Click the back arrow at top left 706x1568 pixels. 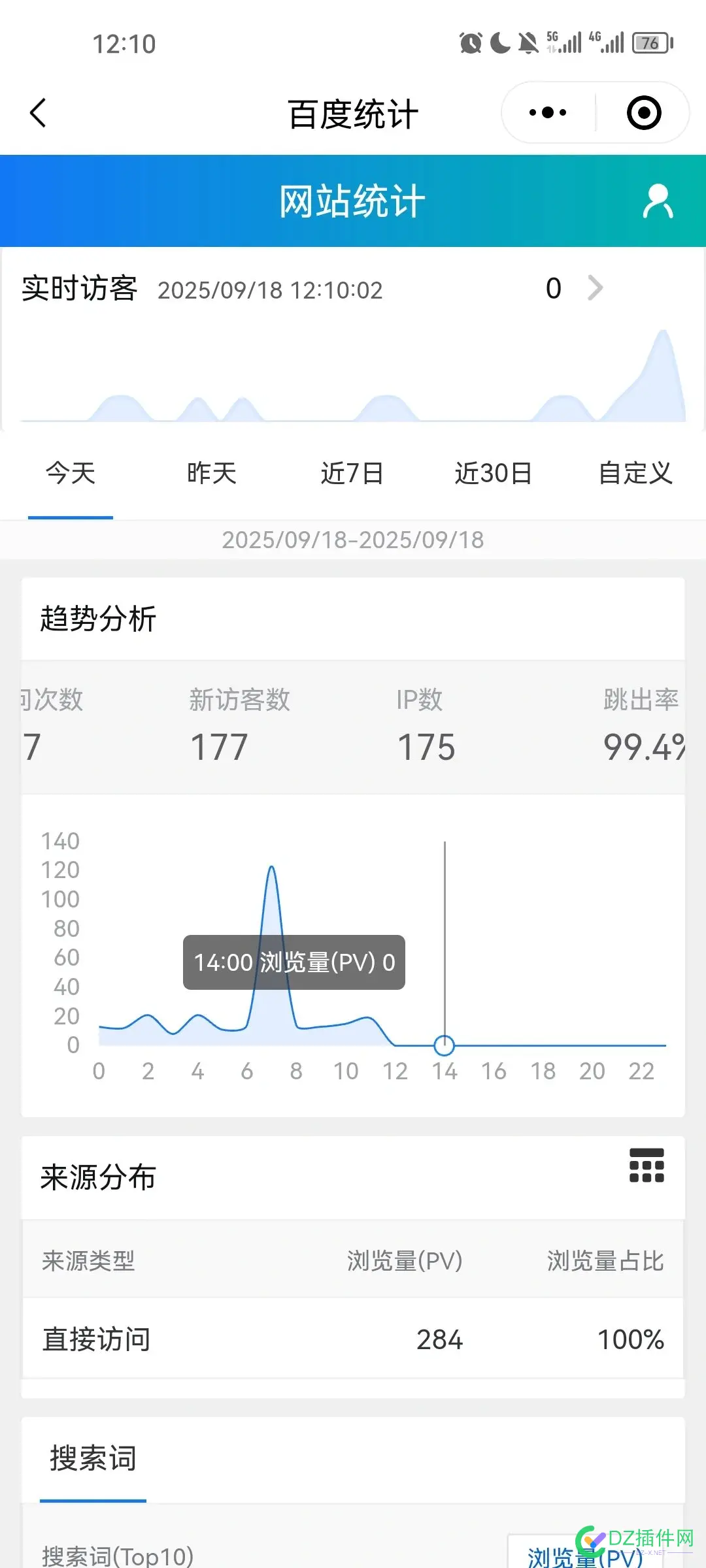tap(37, 112)
